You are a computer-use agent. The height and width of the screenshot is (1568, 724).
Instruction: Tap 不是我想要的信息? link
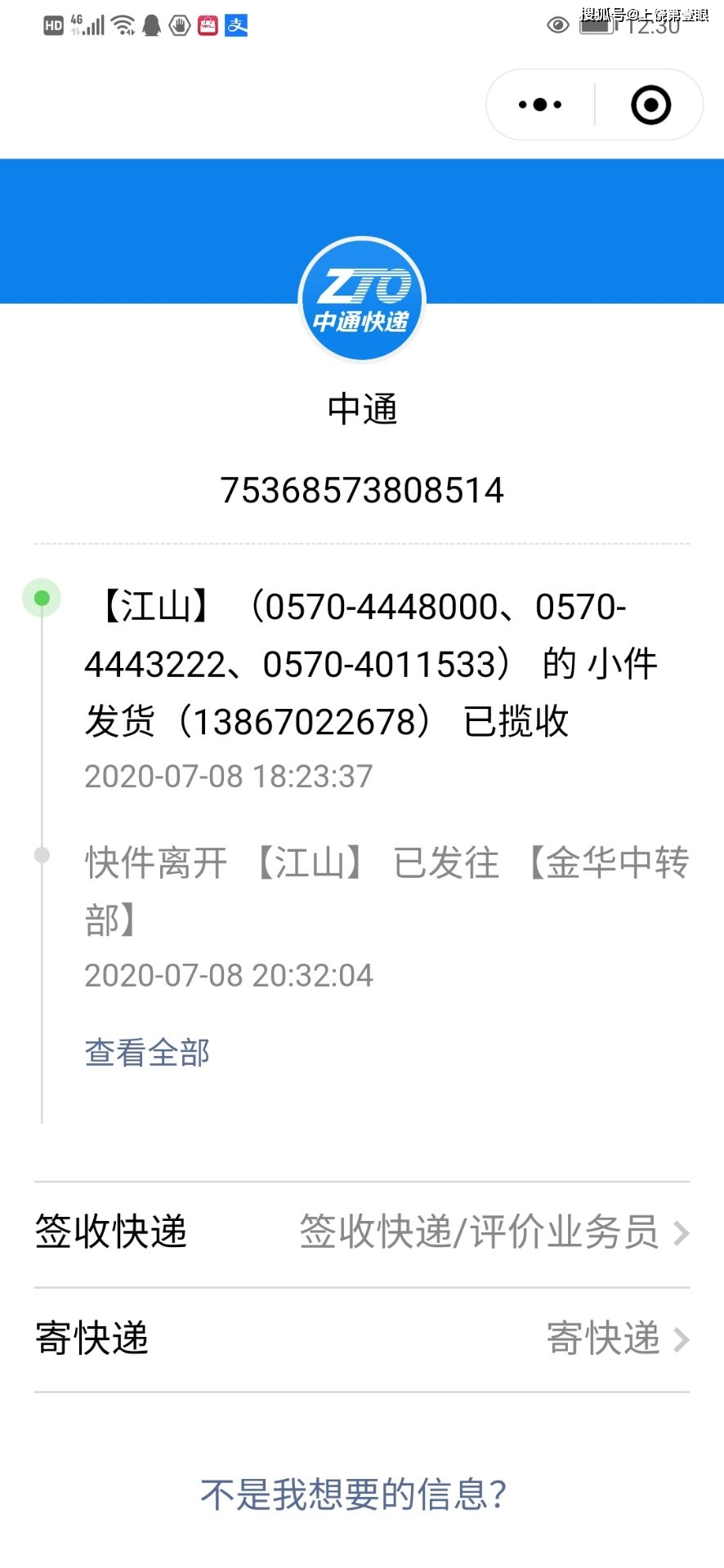tap(354, 1494)
